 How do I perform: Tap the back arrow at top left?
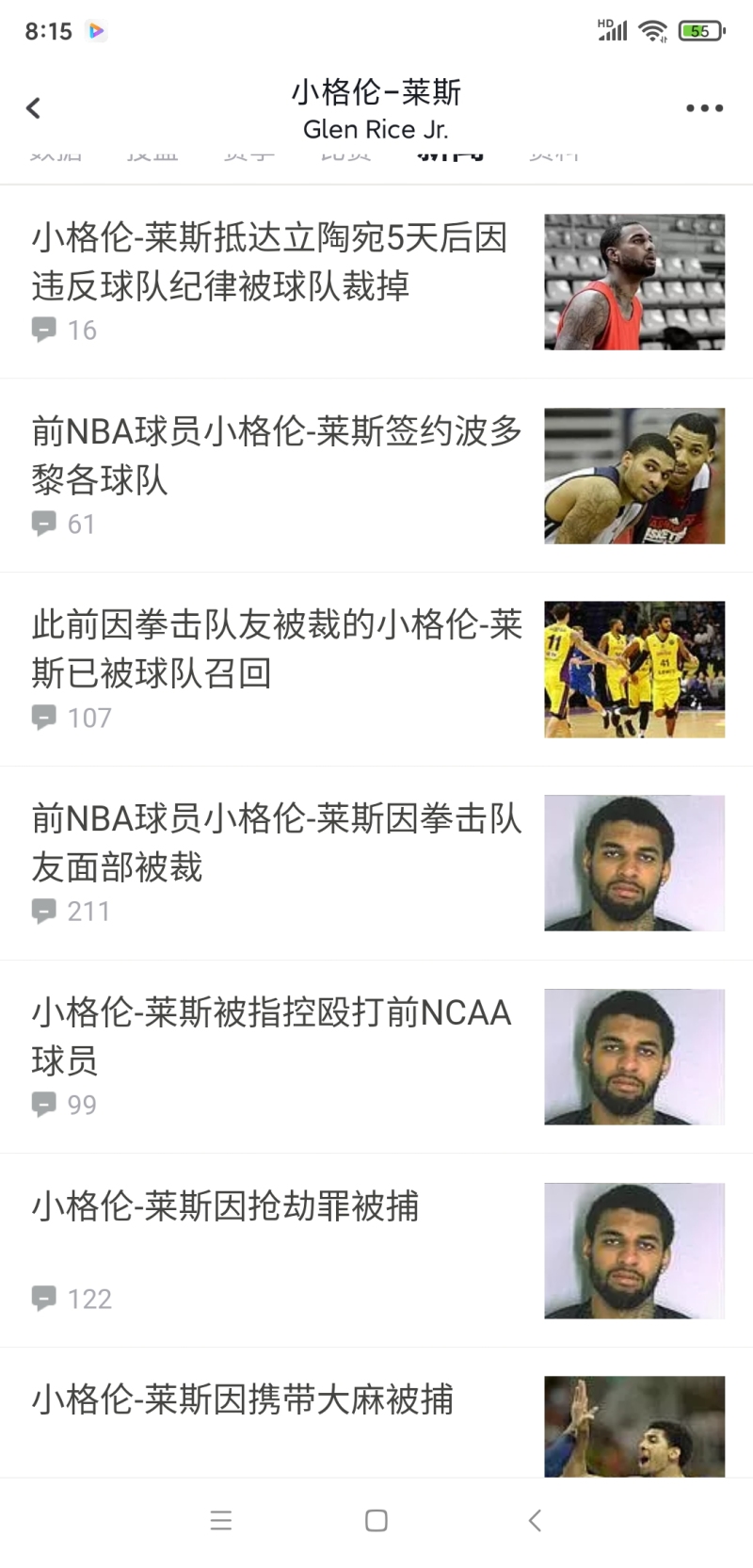click(34, 107)
